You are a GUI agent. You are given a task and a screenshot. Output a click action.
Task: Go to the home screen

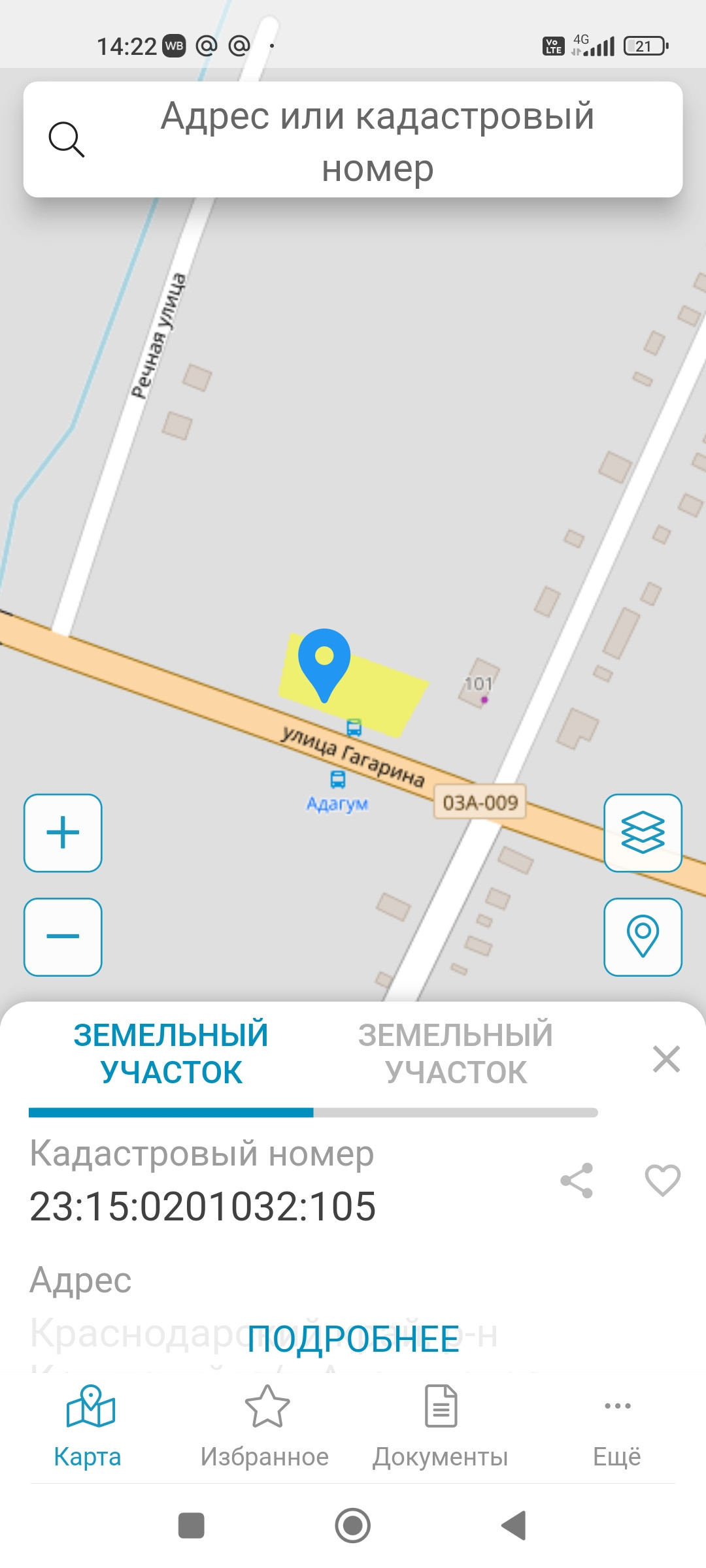pyautogui.click(x=353, y=1526)
